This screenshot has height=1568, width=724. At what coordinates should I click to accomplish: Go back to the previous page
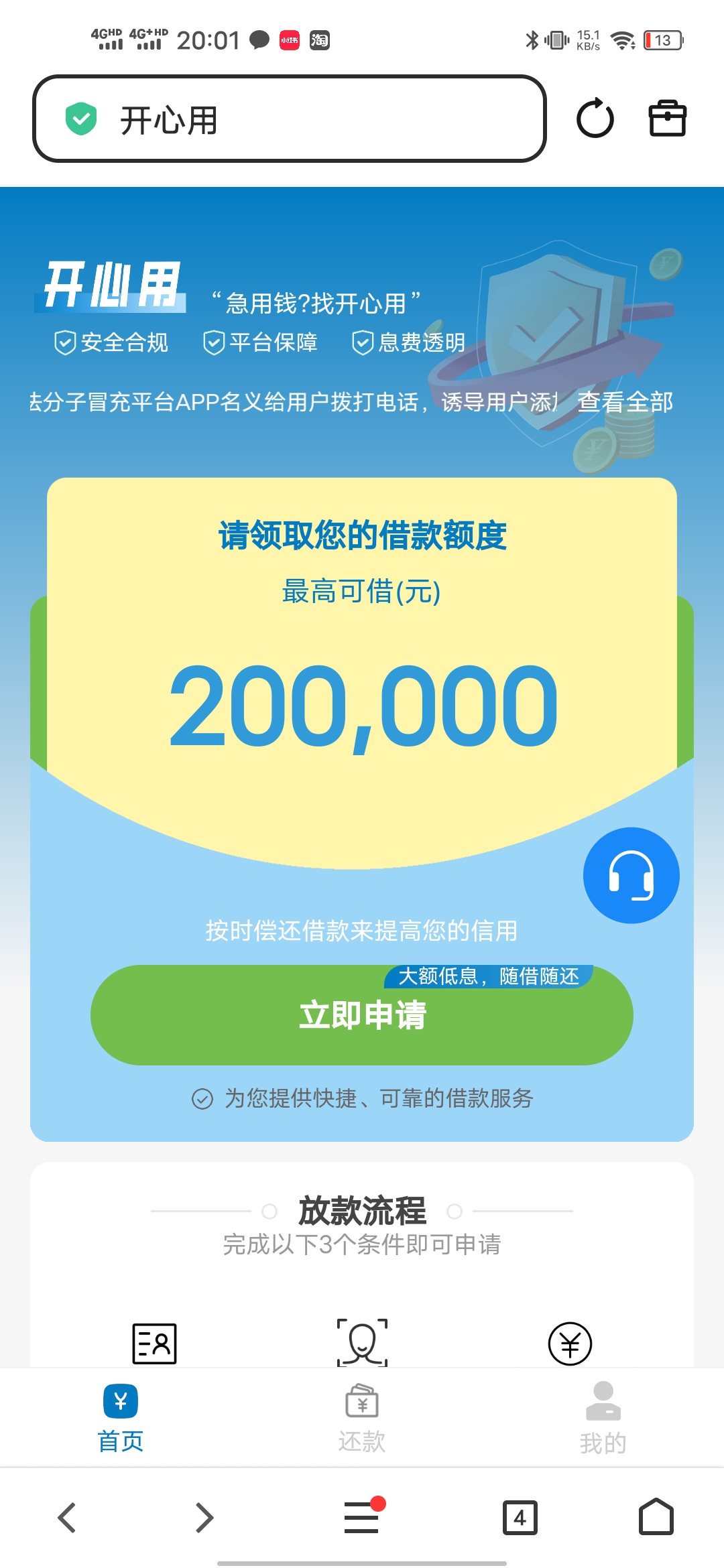coord(67,1518)
